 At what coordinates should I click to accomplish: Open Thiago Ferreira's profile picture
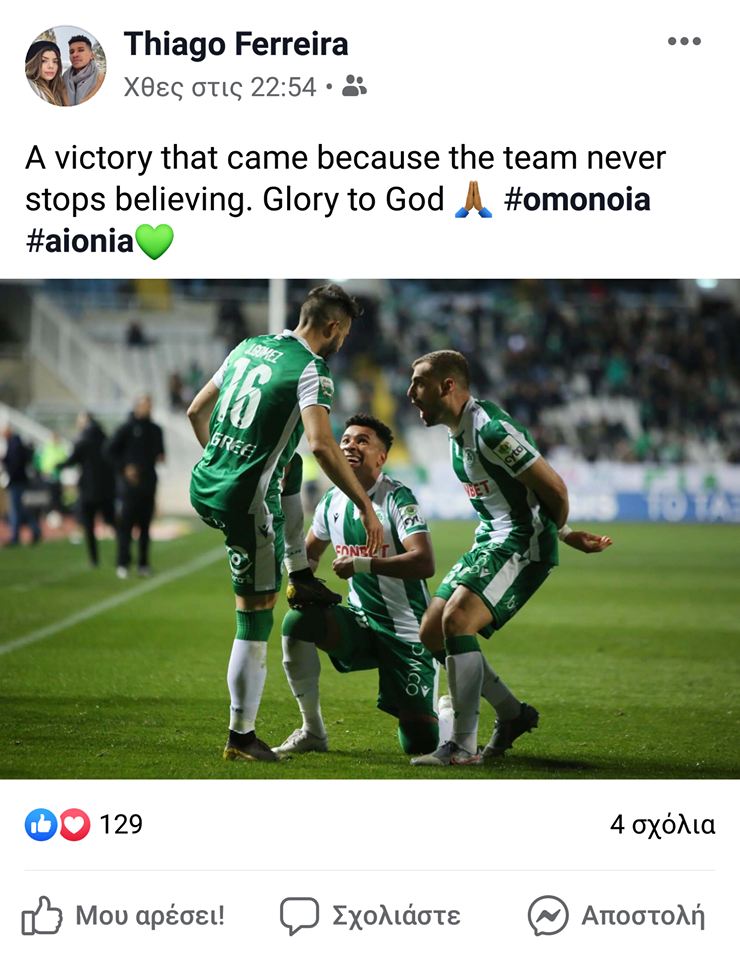pyautogui.click(x=65, y=66)
